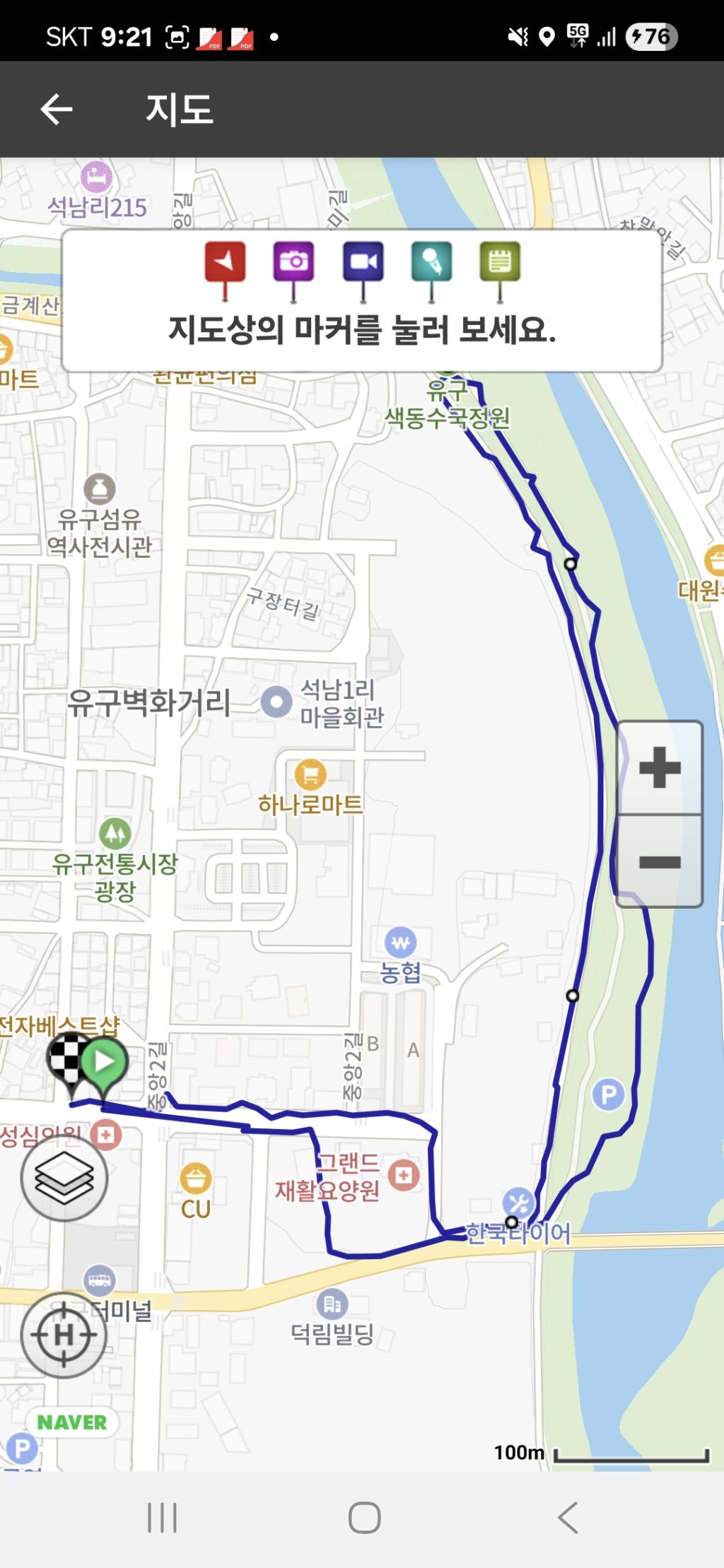Screen dimensions: 724x1568
Task: Go back from the map screen
Action: (57, 110)
